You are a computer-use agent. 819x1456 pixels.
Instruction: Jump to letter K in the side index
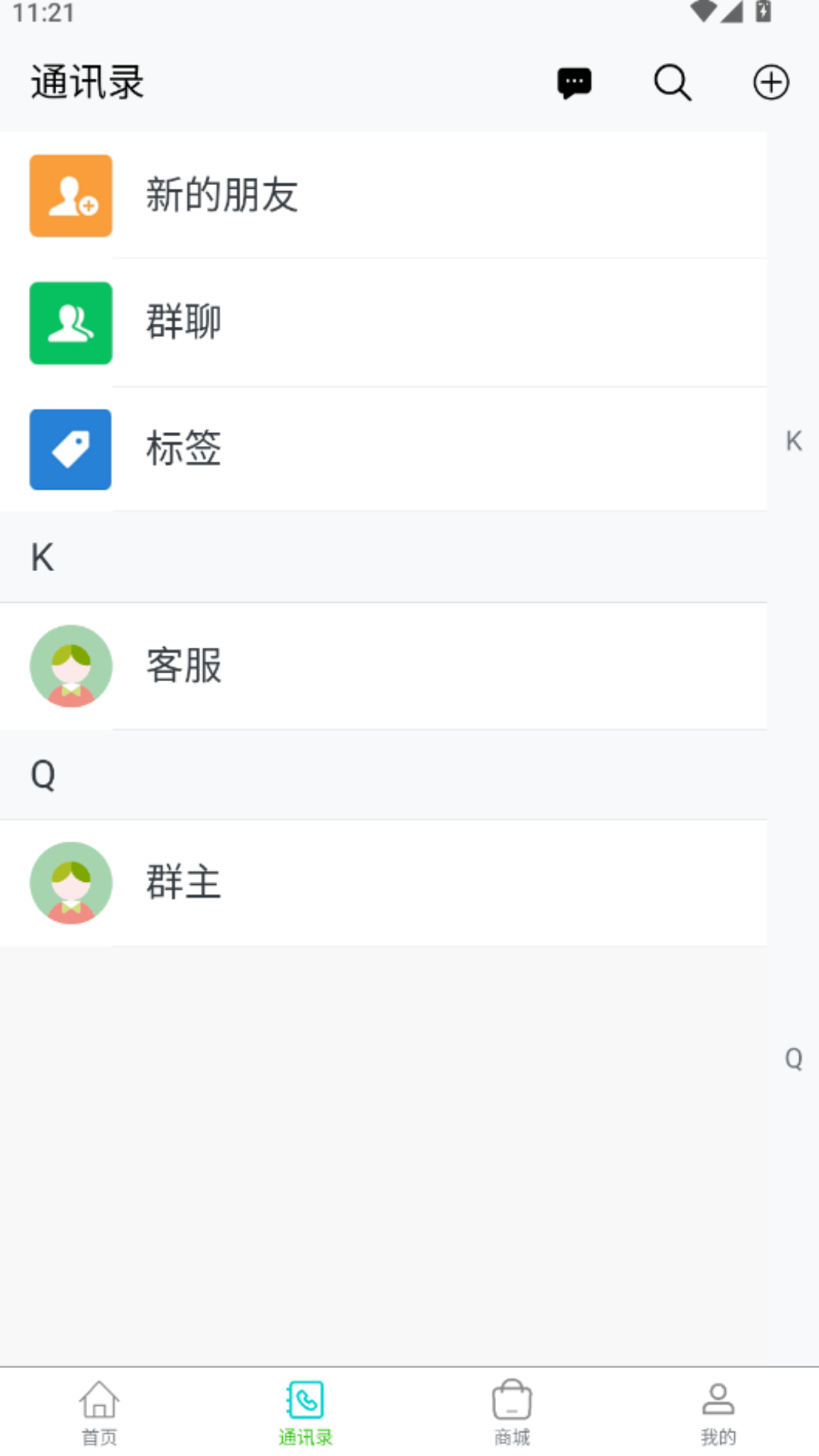point(793,440)
